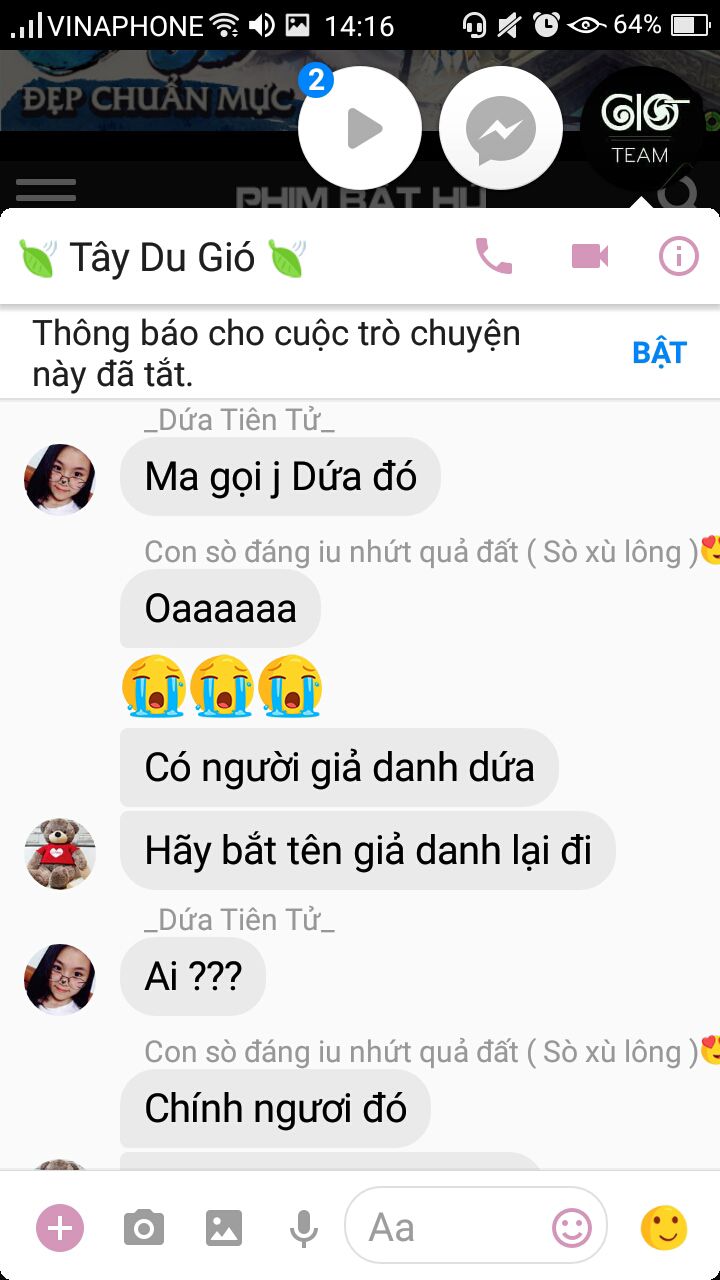This screenshot has height=1280, width=720.
Task: Focus the Aa message text field
Action: coord(450,1227)
